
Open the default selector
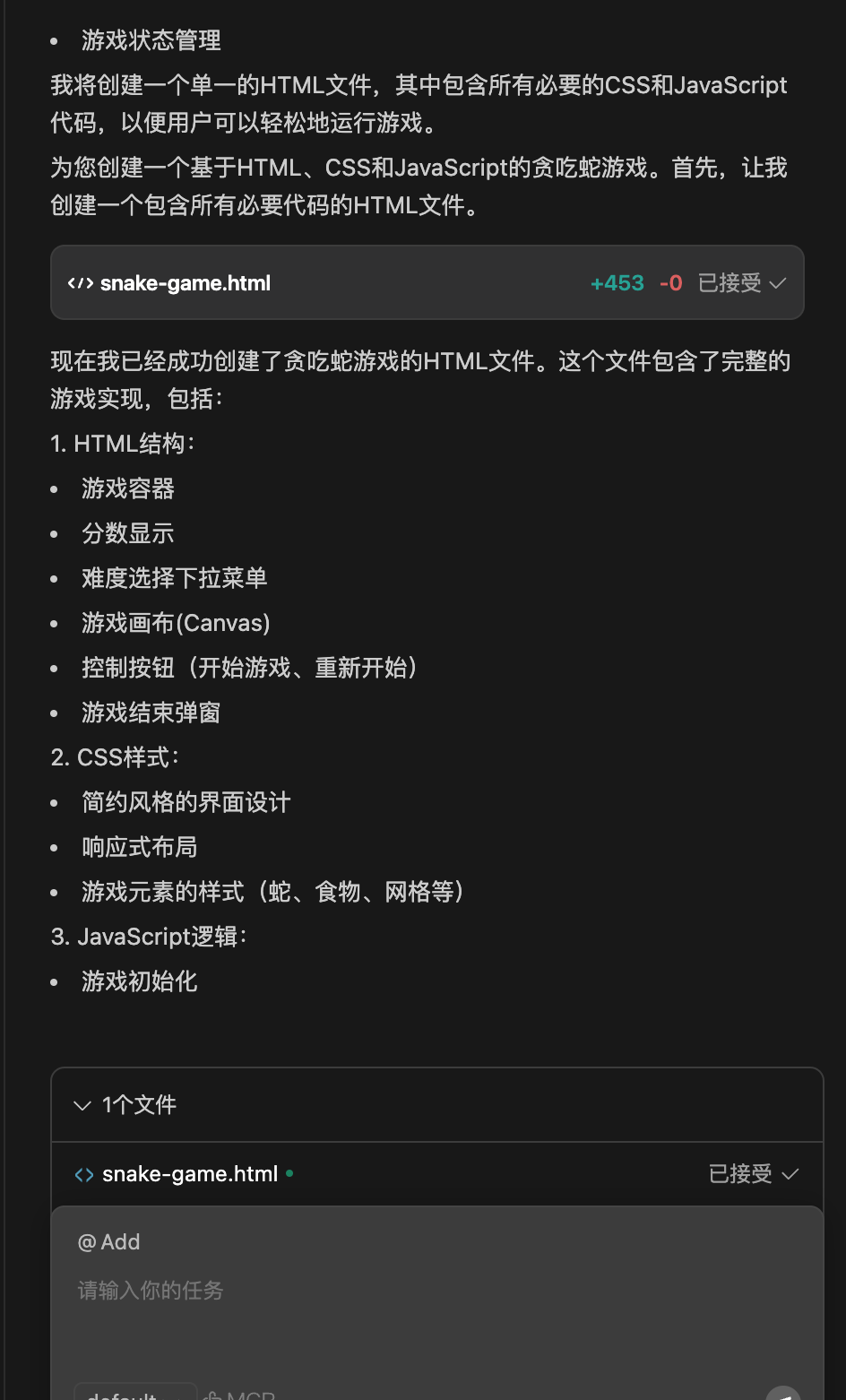pyautogui.click(x=134, y=1393)
